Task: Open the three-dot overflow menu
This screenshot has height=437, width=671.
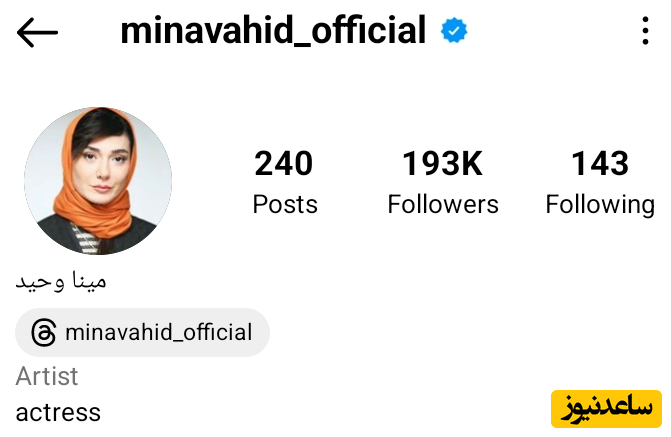Action: click(x=645, y=32)
